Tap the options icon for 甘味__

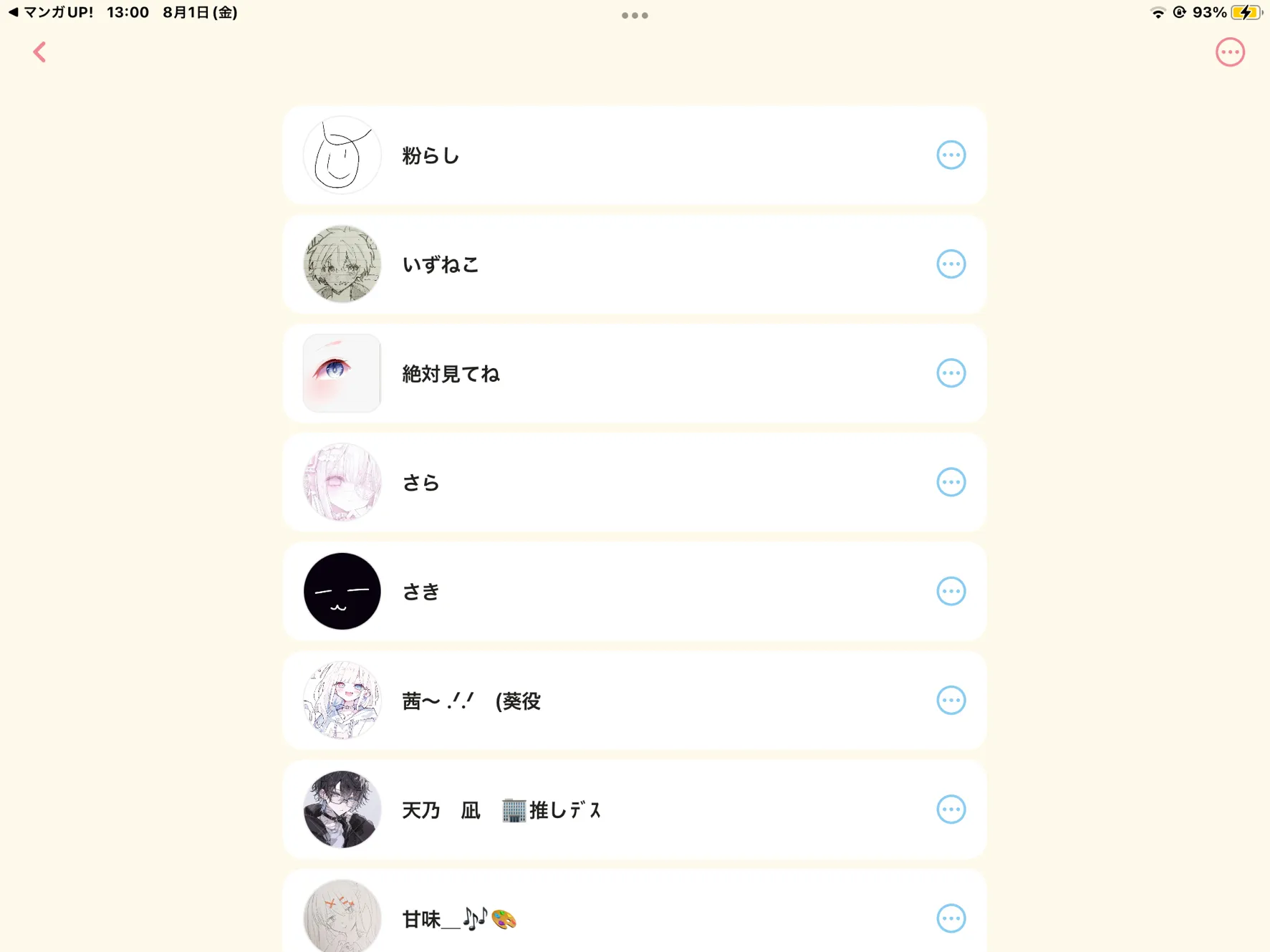click(x=951, y=918)
